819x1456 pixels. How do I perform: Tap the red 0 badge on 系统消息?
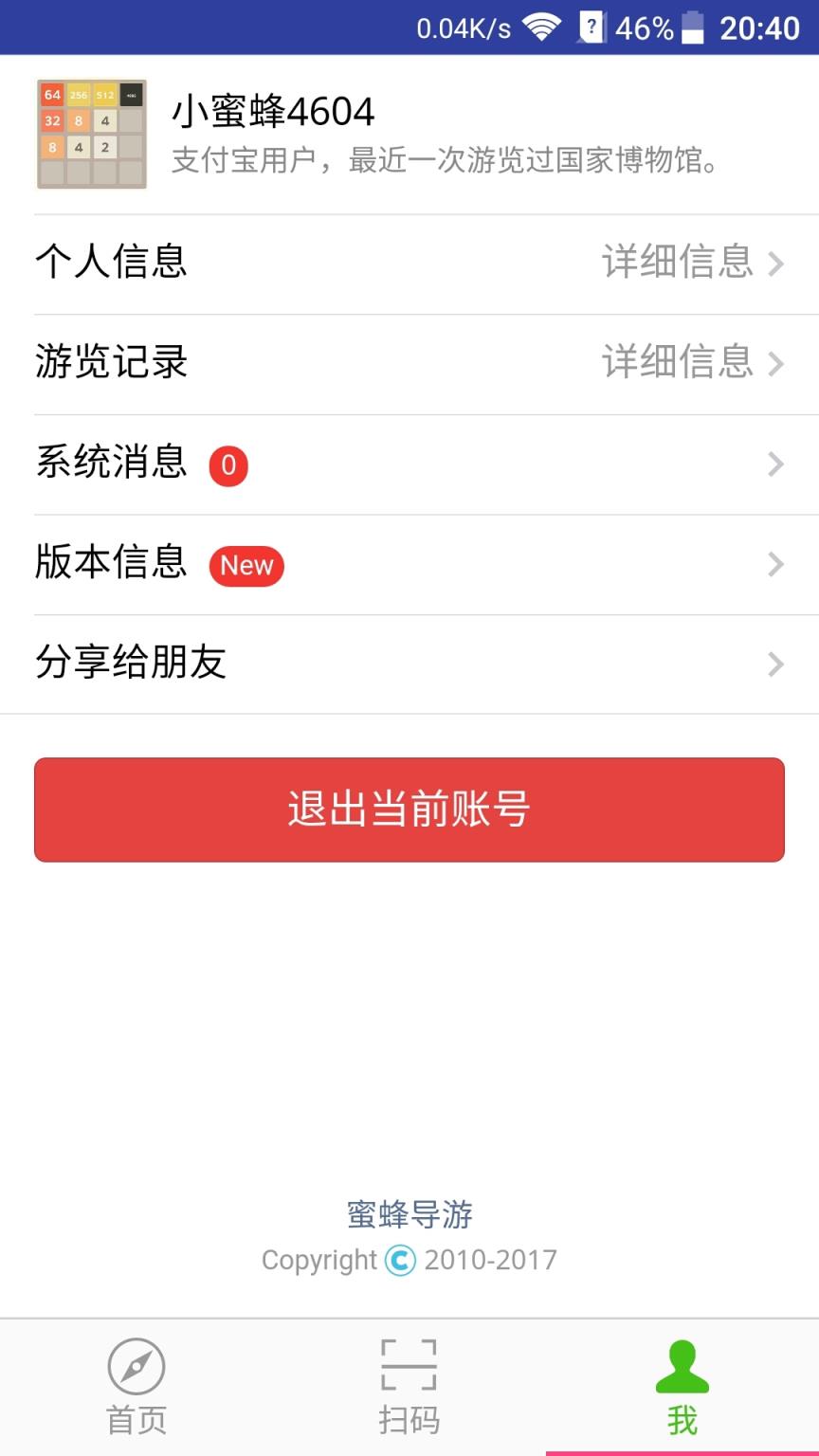(228, 466)
